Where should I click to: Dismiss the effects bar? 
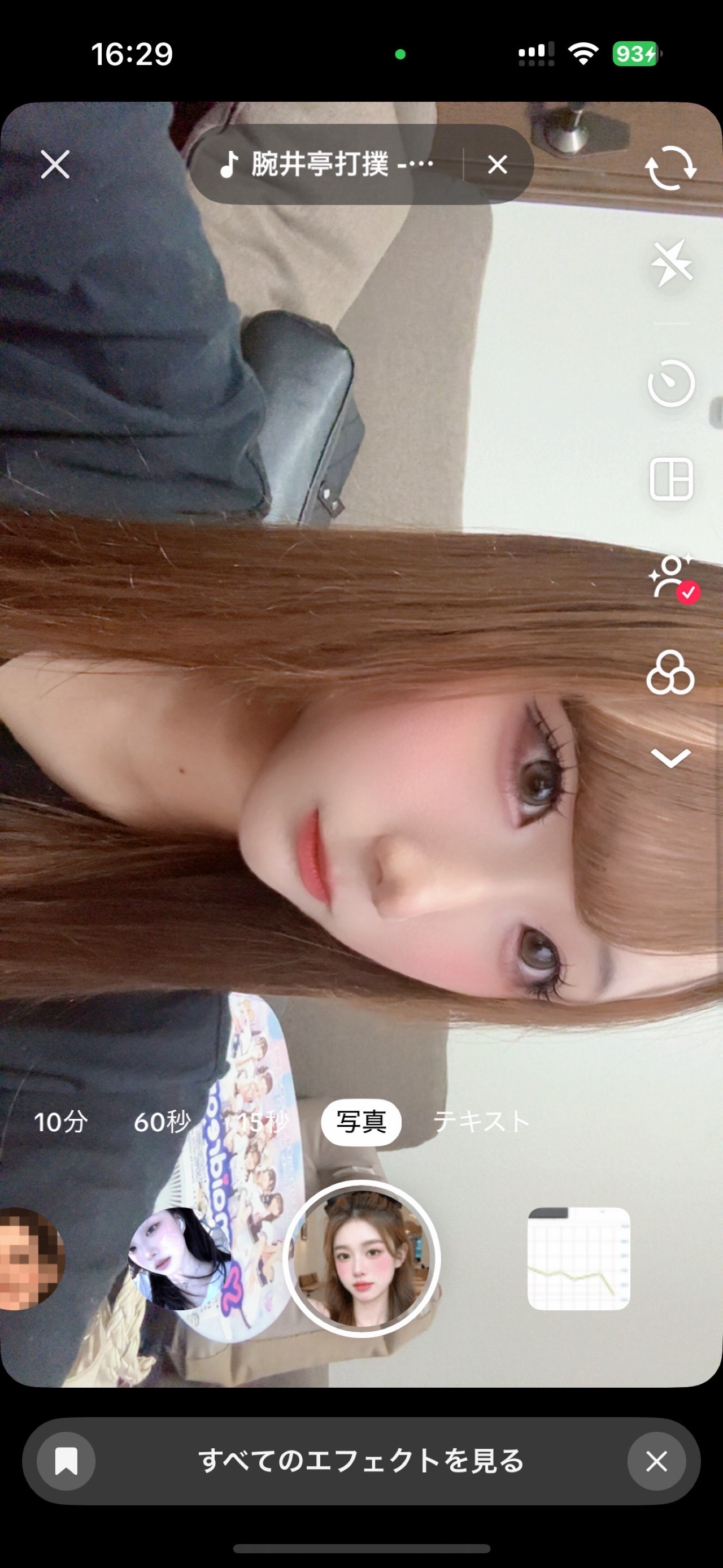[x=656, y=1461]
